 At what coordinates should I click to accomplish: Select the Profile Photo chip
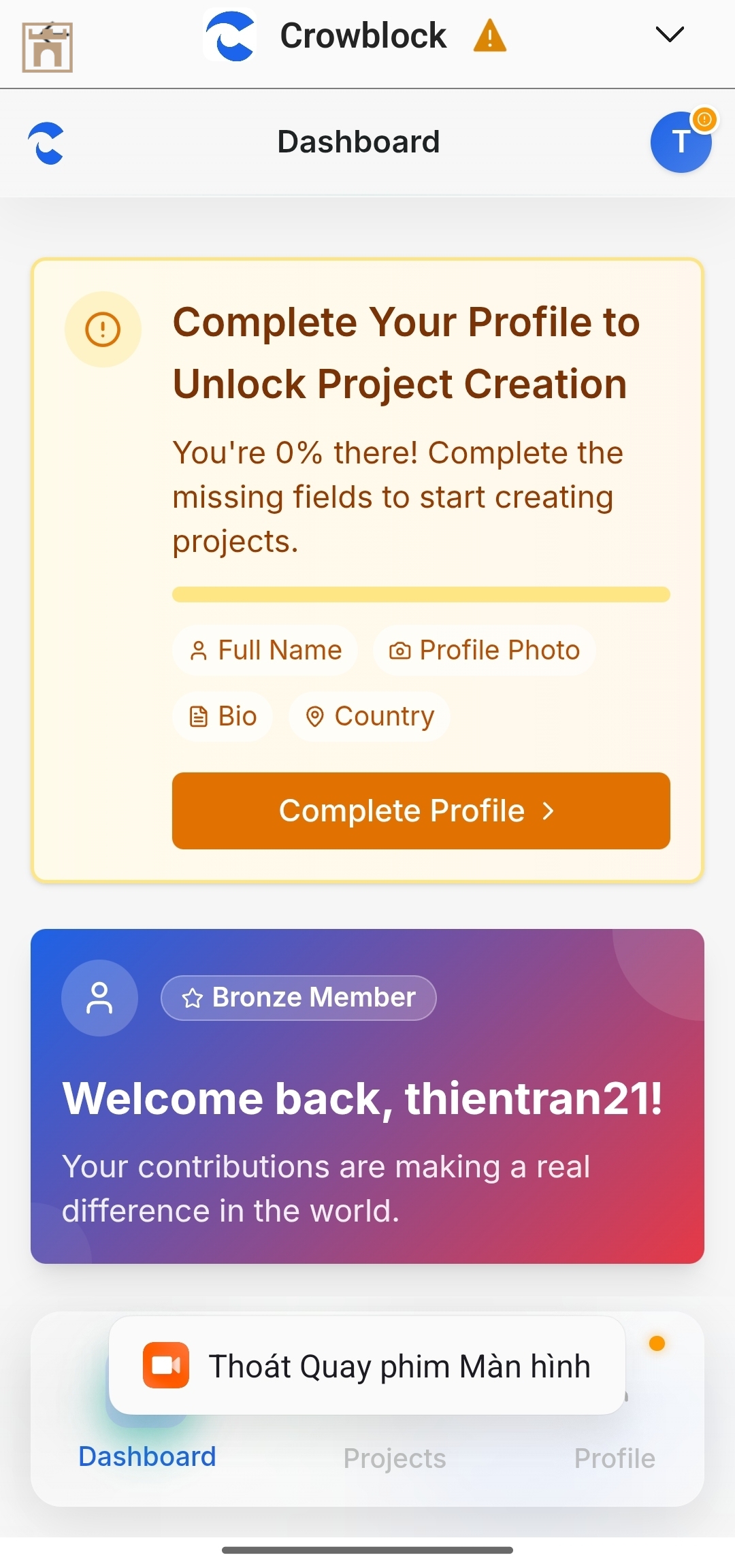point(484,651)
